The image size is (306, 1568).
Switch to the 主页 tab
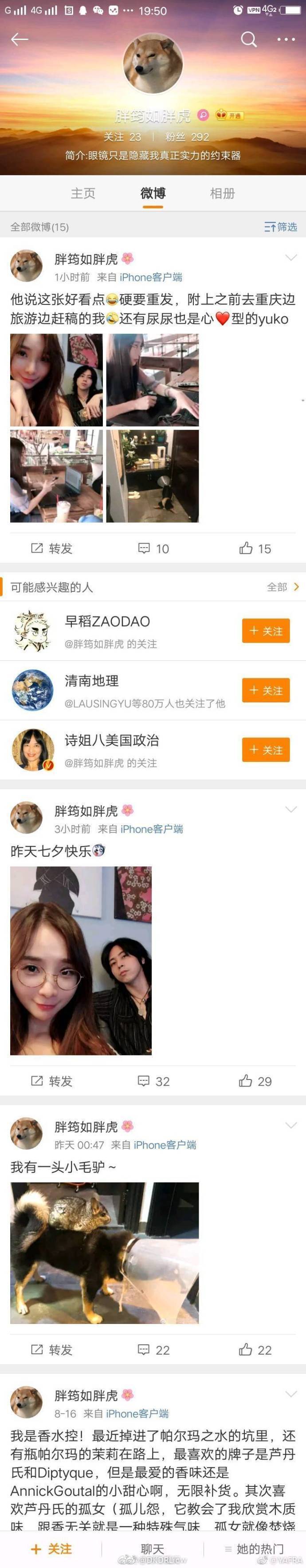(x=83, y=193)
